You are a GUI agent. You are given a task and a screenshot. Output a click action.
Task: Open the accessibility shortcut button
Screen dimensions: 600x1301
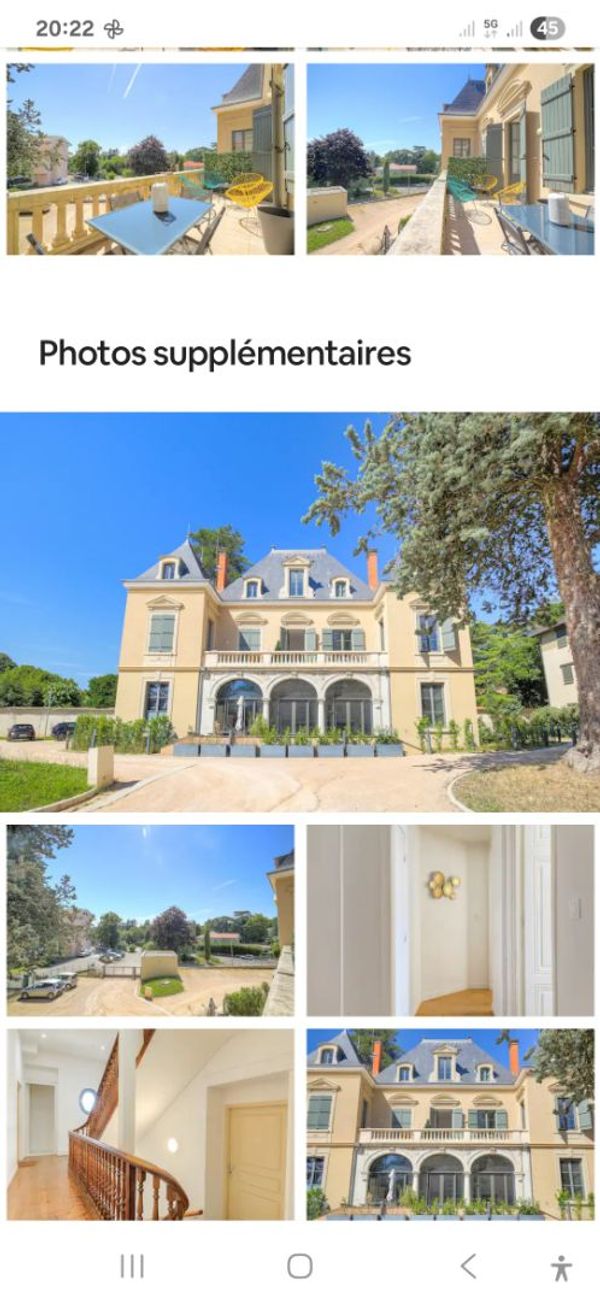coord(561,1267)
